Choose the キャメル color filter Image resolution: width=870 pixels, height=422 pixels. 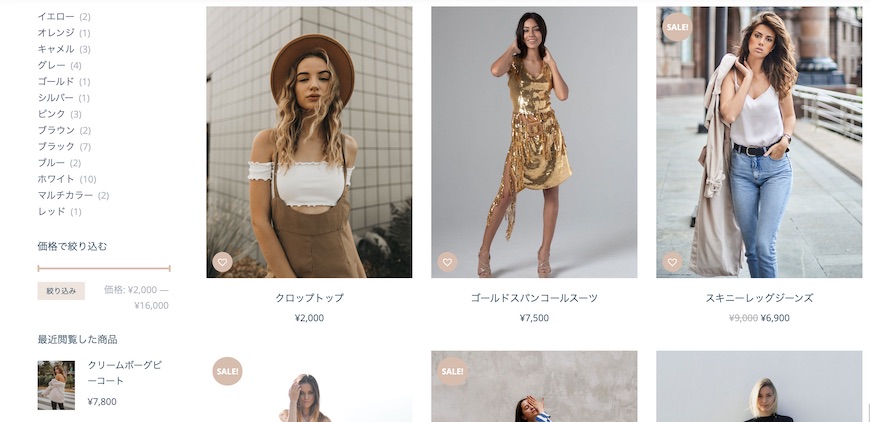click(x=56, y=49)
